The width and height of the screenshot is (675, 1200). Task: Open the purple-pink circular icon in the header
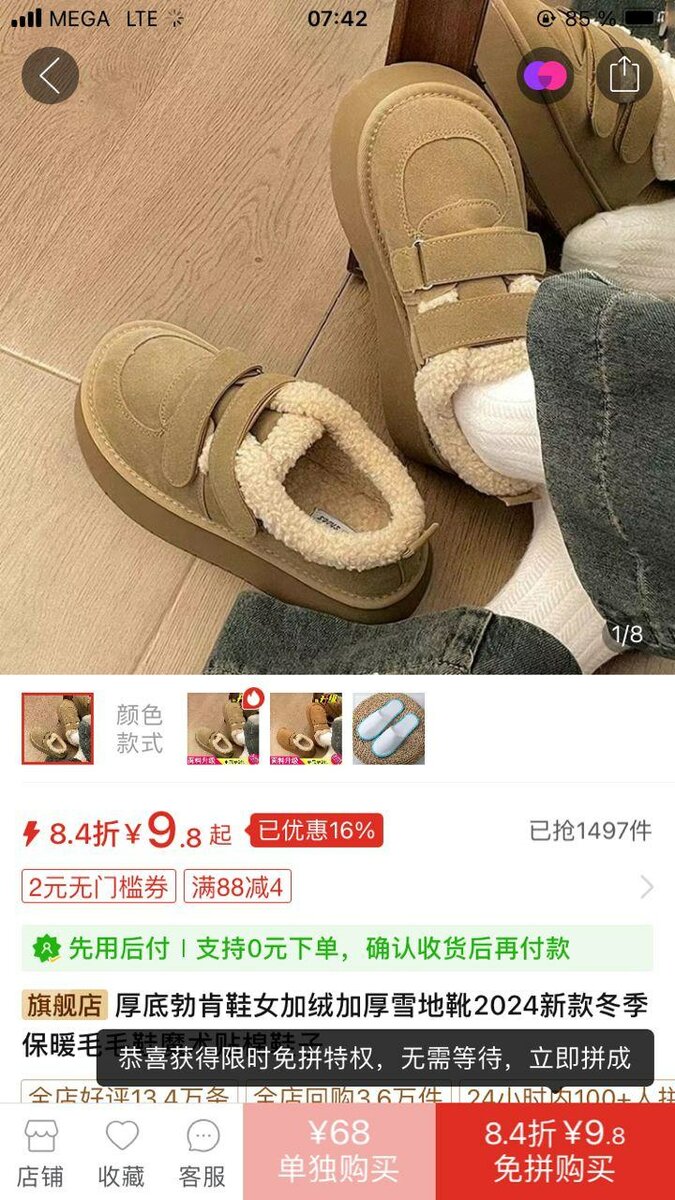click(x=545, y=75)
